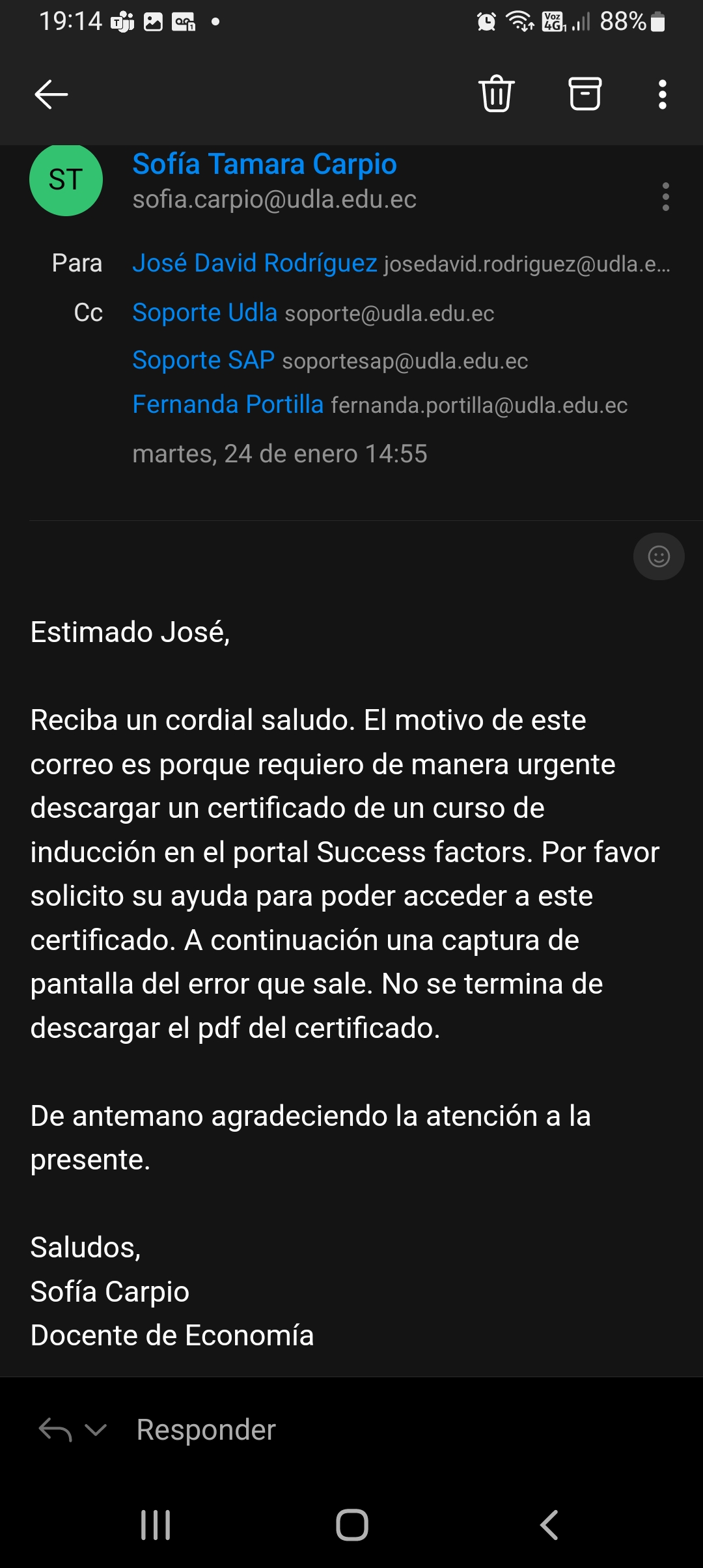The height and width of the screenshot is (1568, 703).
Task: View the ST sender avatar
Action: pyautogui.click(x=66, y=180)
